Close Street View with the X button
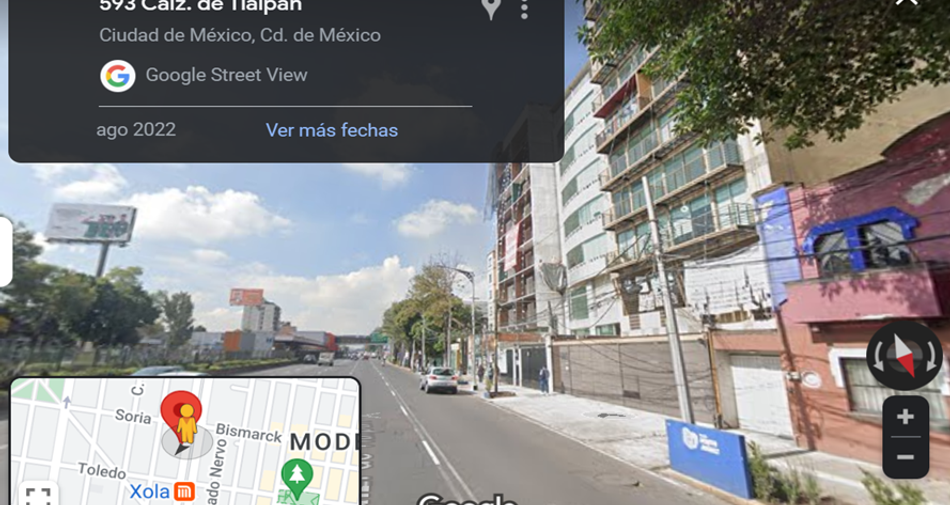 click(x=906, y=2)
